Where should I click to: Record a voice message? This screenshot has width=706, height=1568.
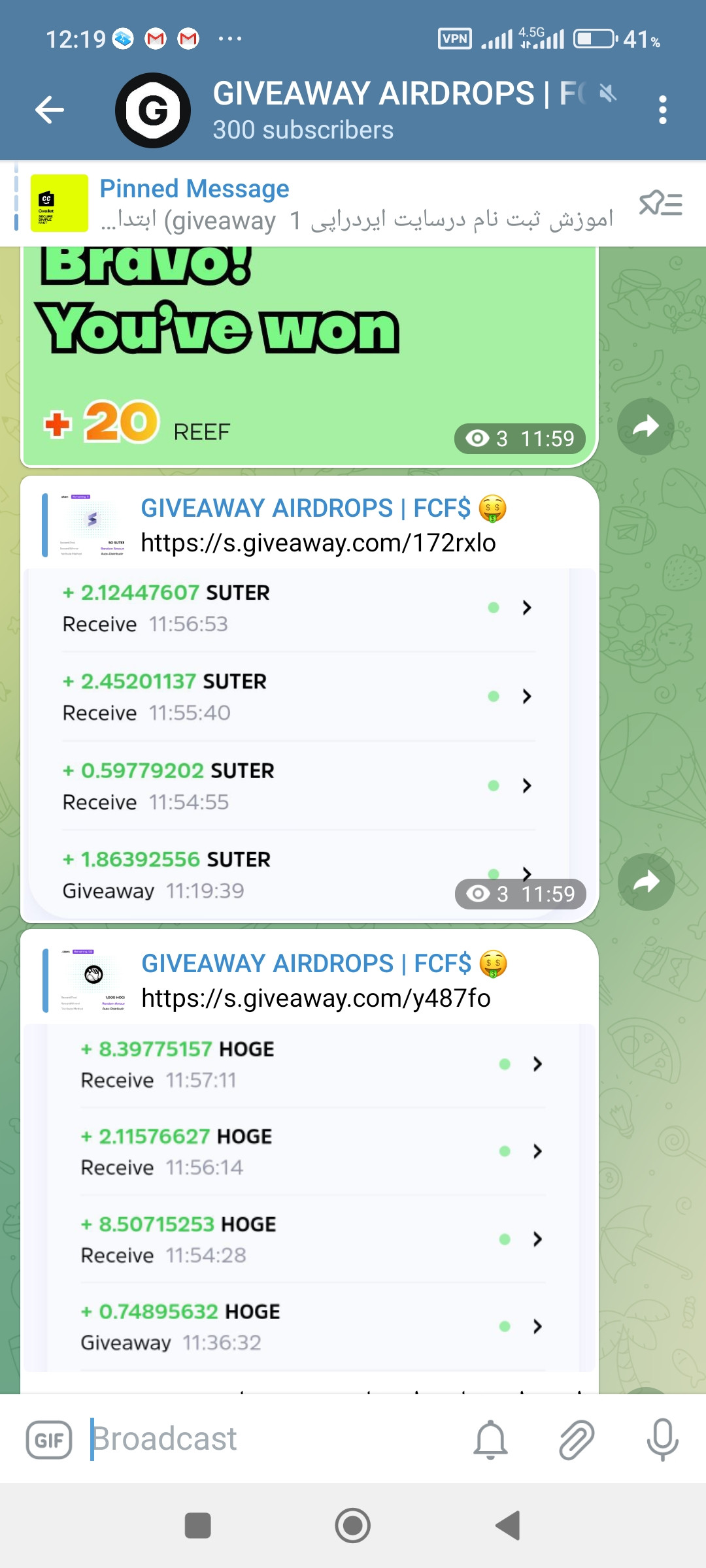pos(662,1440)
